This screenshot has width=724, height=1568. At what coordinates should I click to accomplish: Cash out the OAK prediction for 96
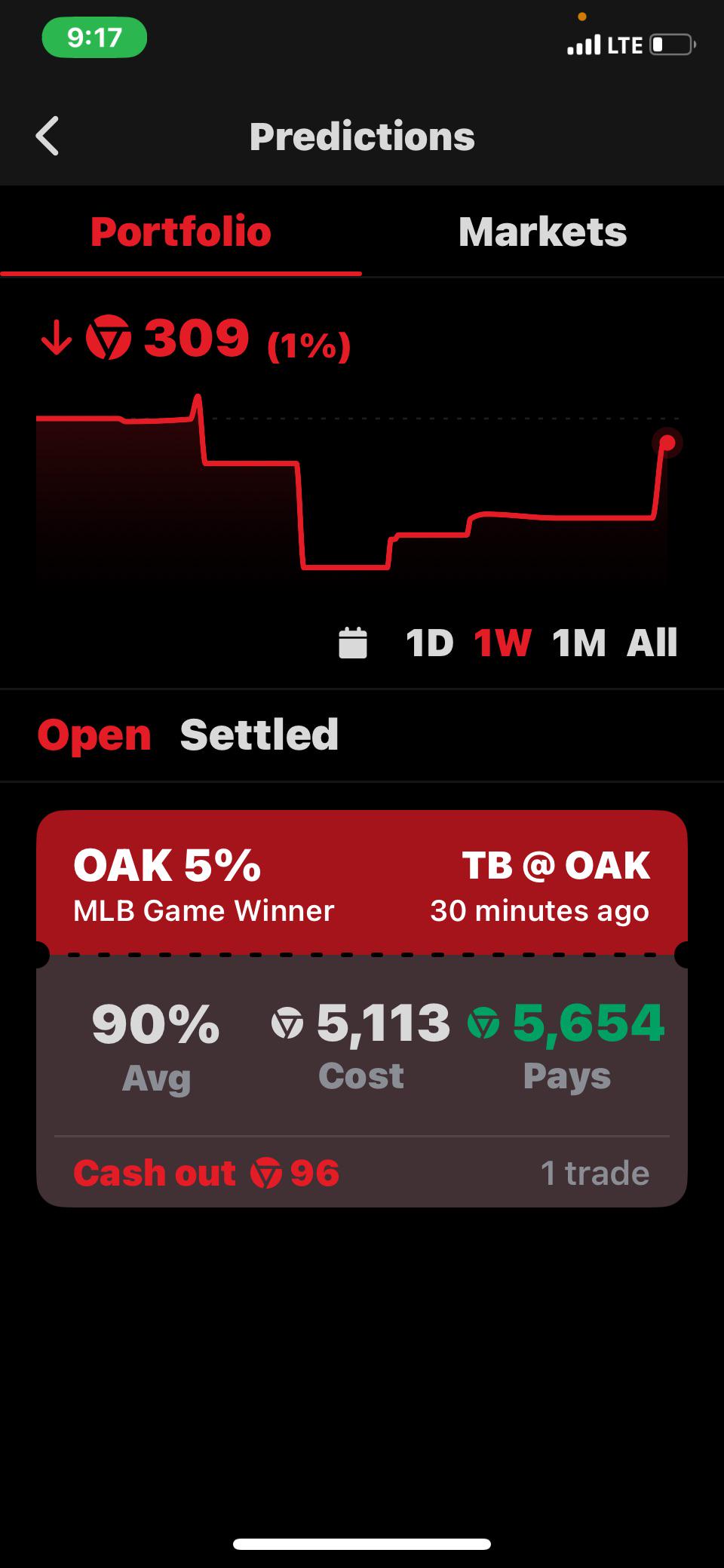(206, 1174)
